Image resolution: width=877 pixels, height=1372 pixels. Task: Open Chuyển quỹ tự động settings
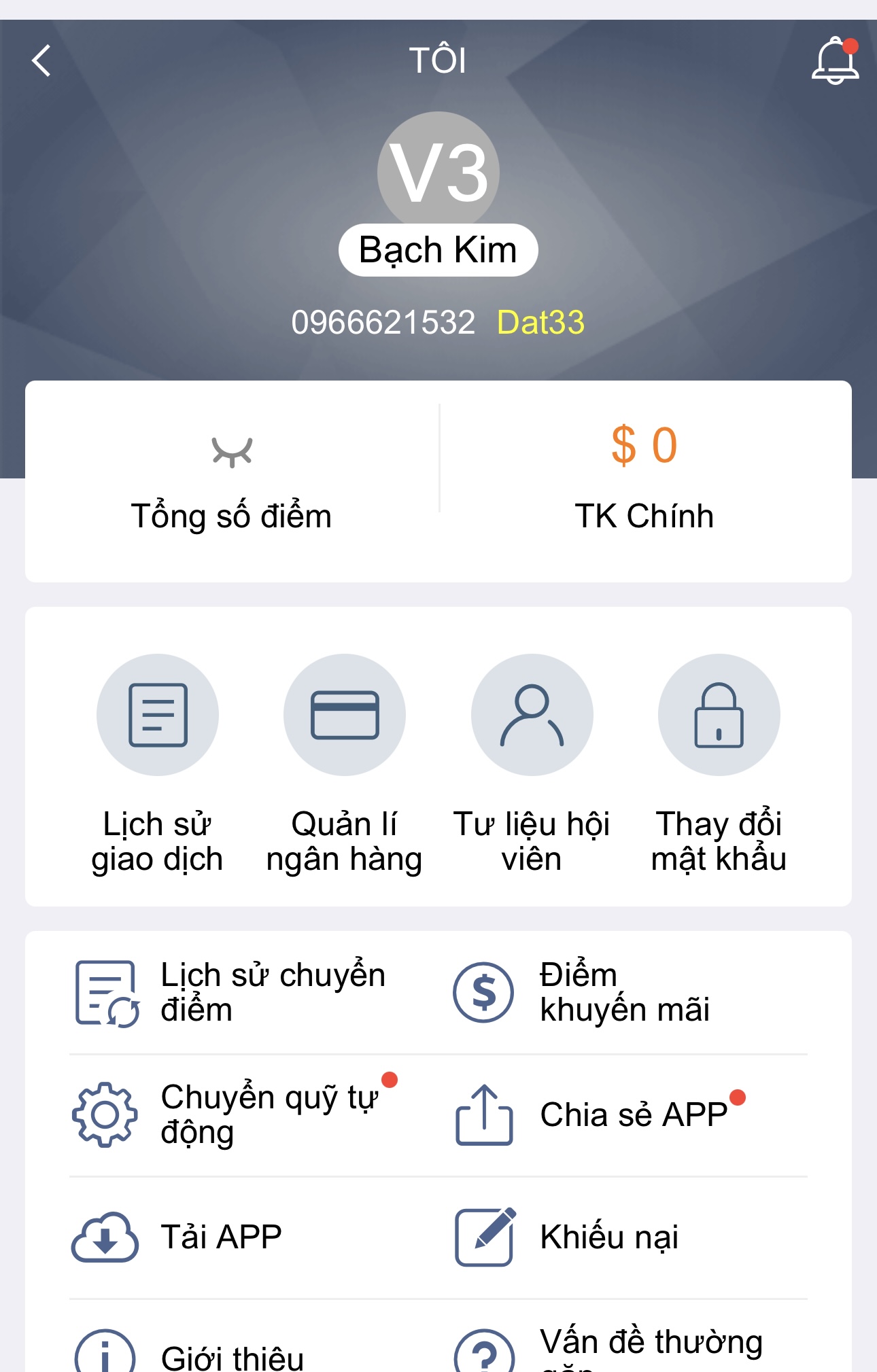(231, 1114)
